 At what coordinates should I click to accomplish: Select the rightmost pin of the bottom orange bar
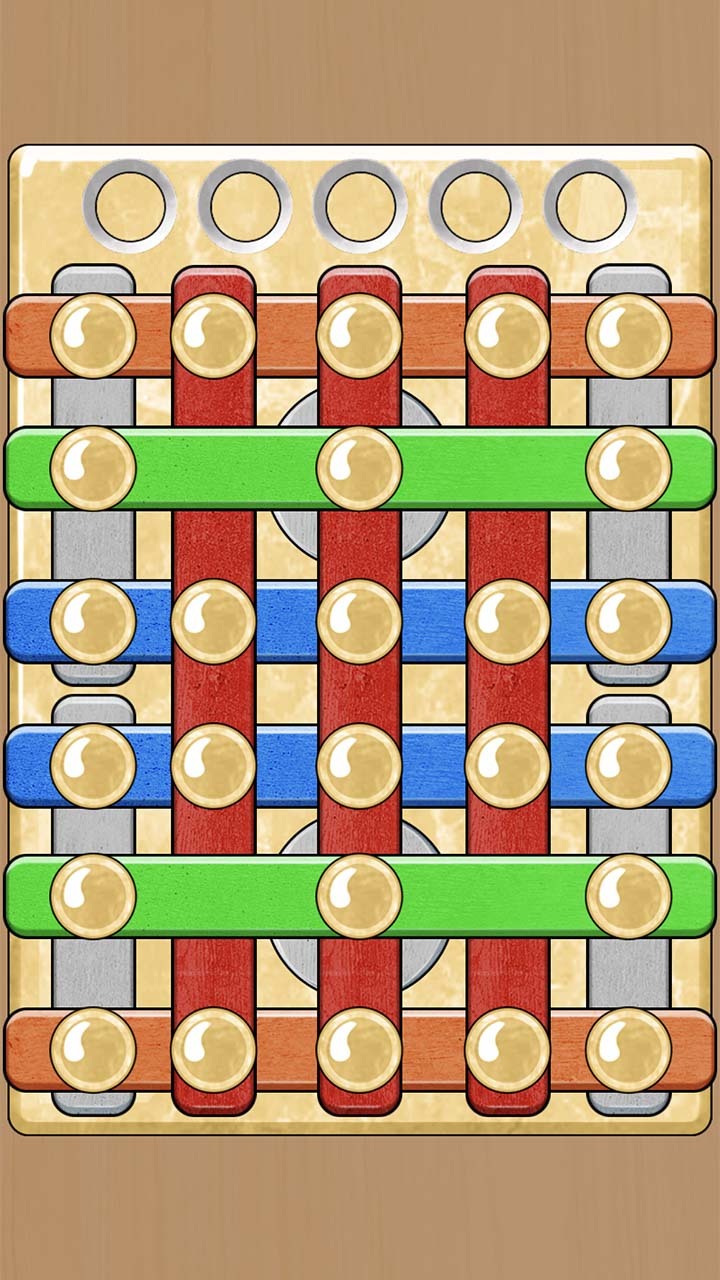(628, 1049)
